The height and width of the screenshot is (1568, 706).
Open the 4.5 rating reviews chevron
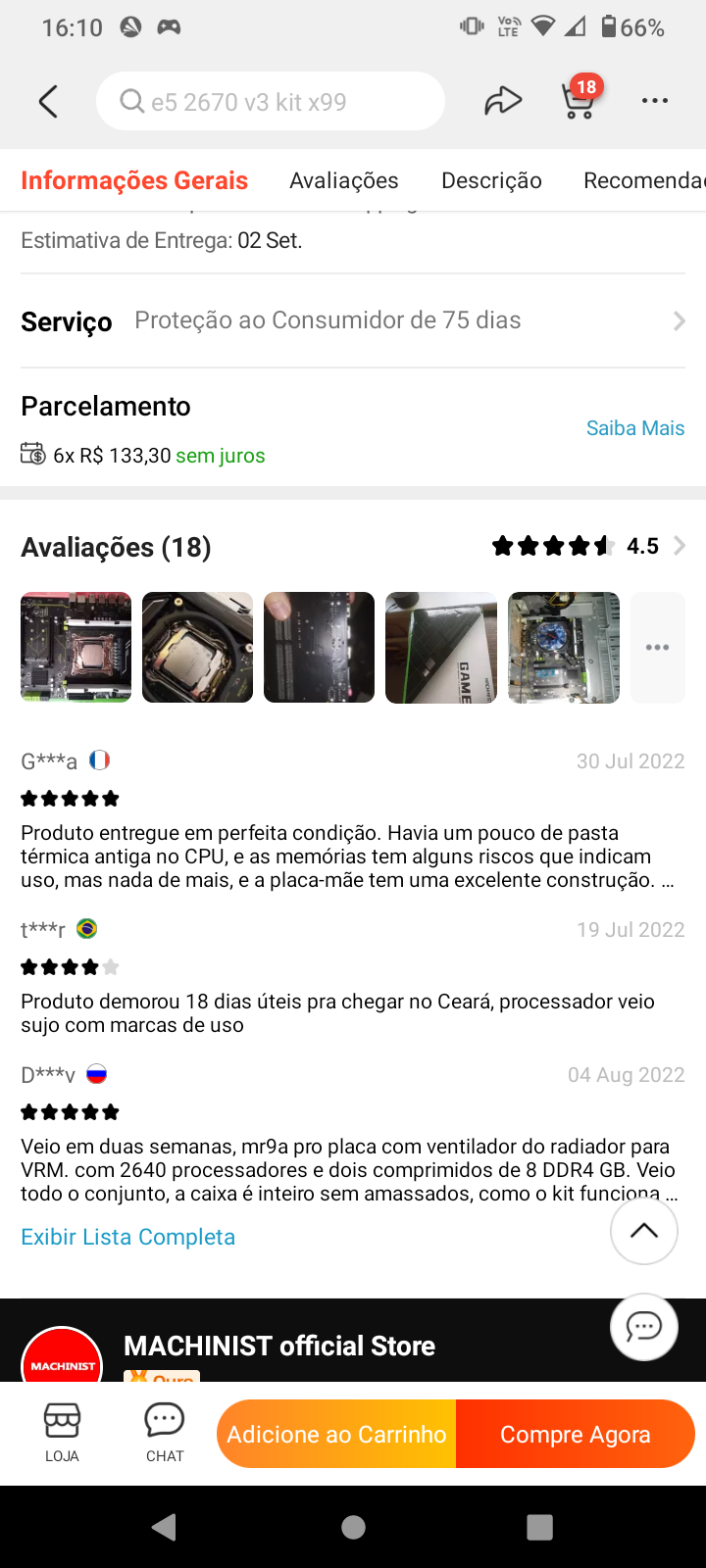coord(680,546)
